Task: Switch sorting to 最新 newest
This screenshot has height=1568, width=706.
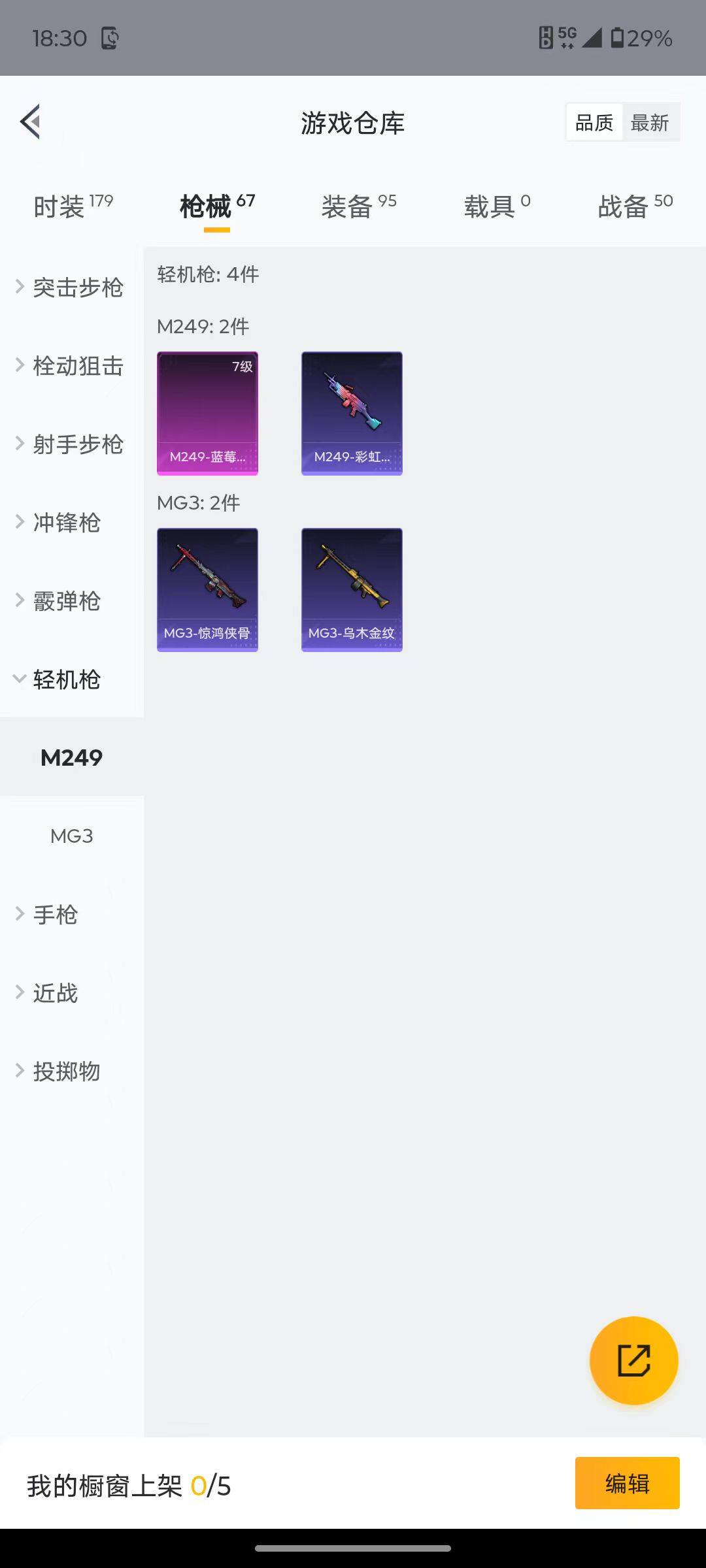Action: (x=651, y=122)
